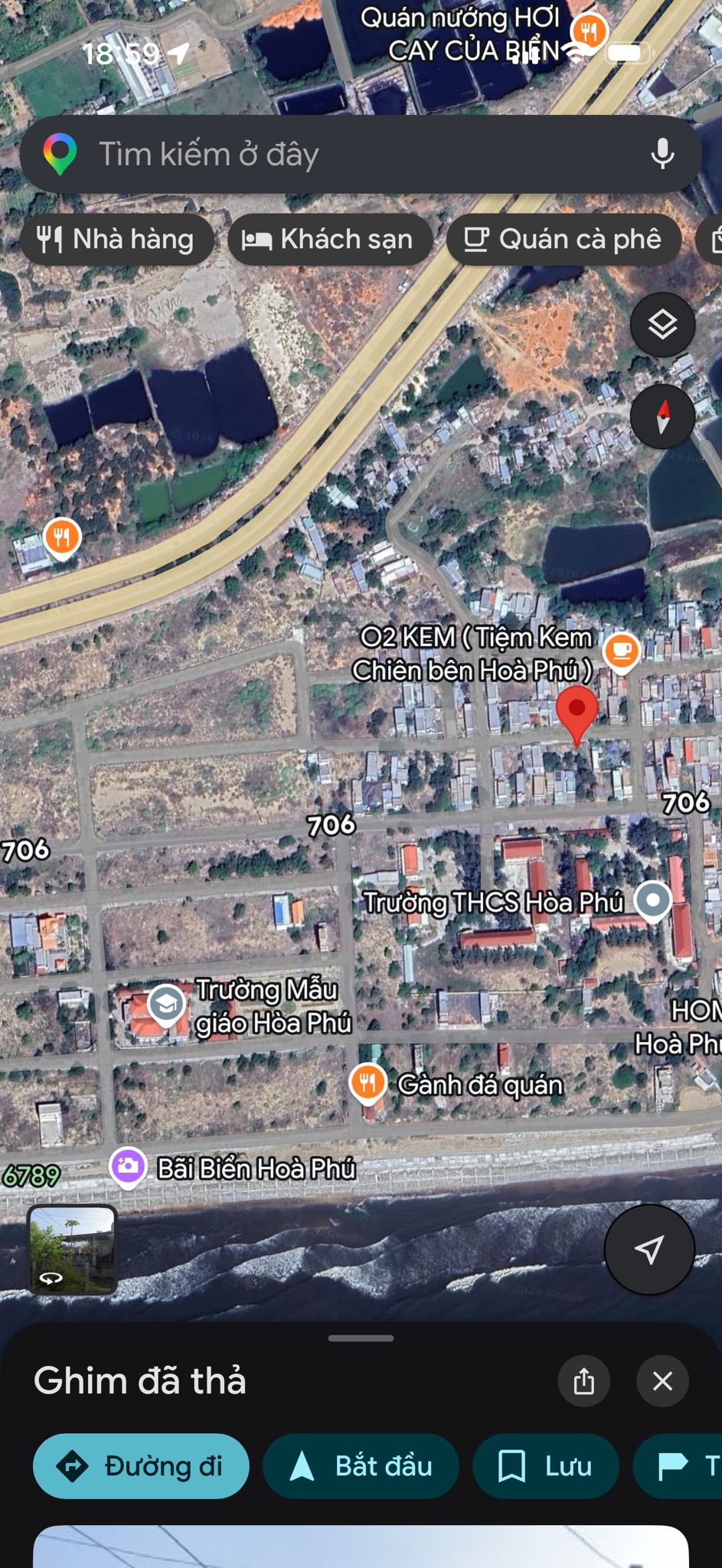Open the map layers button
This screenshot has height=1568, width=722.
(x=662, y=325)
